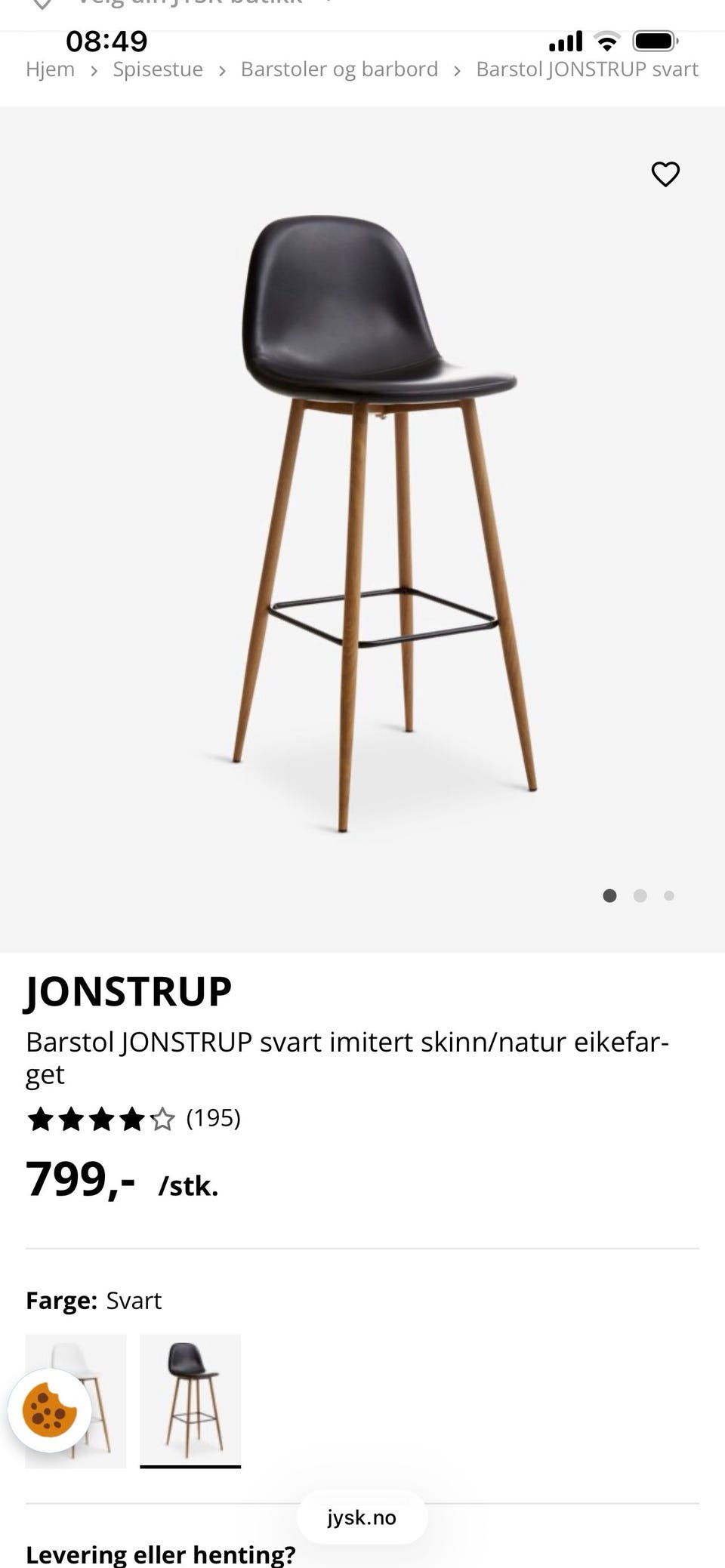The width and height of the screenshot is (725, 1568).
Task: Select the black colour variant thumbnail
Action: coord(190,1400)
